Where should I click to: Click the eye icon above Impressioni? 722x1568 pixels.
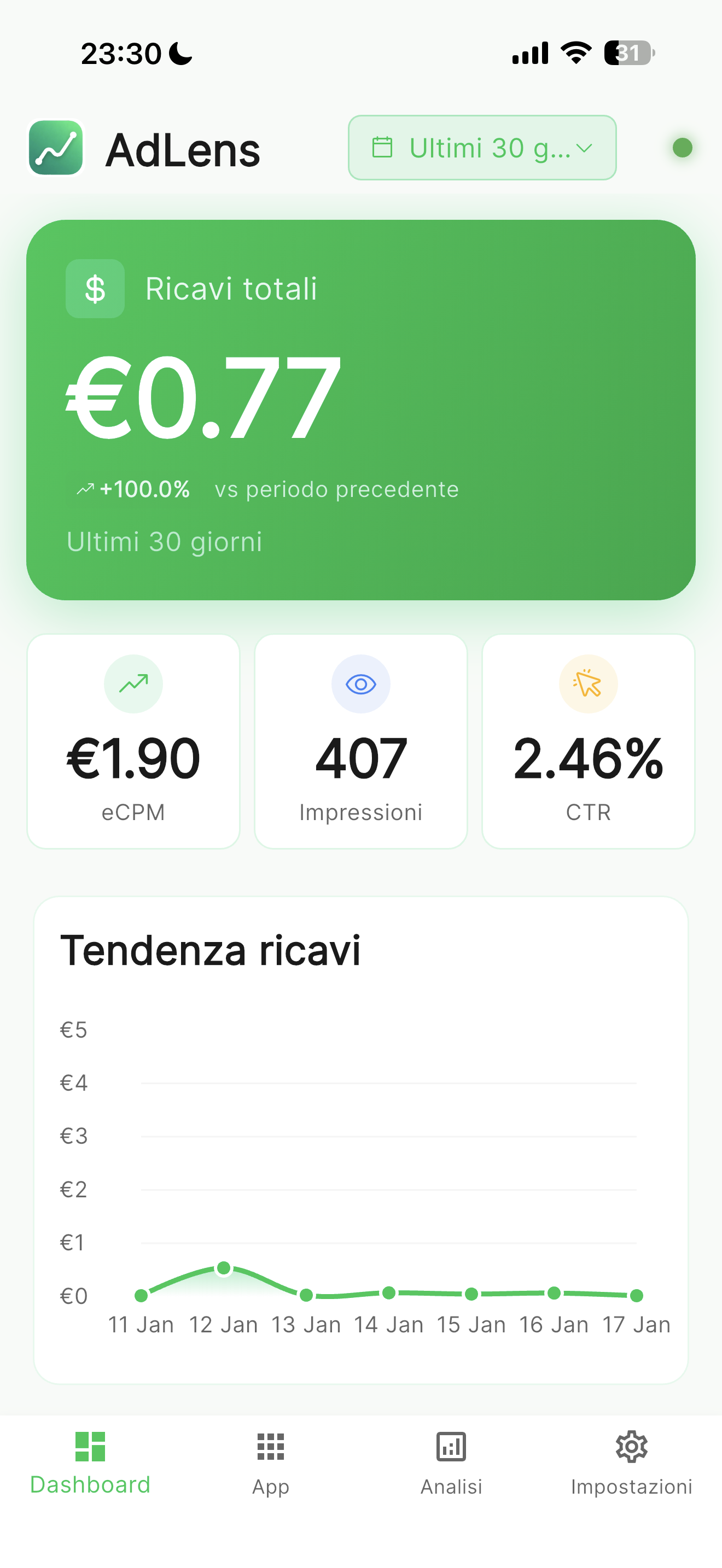tap(360, 684)
